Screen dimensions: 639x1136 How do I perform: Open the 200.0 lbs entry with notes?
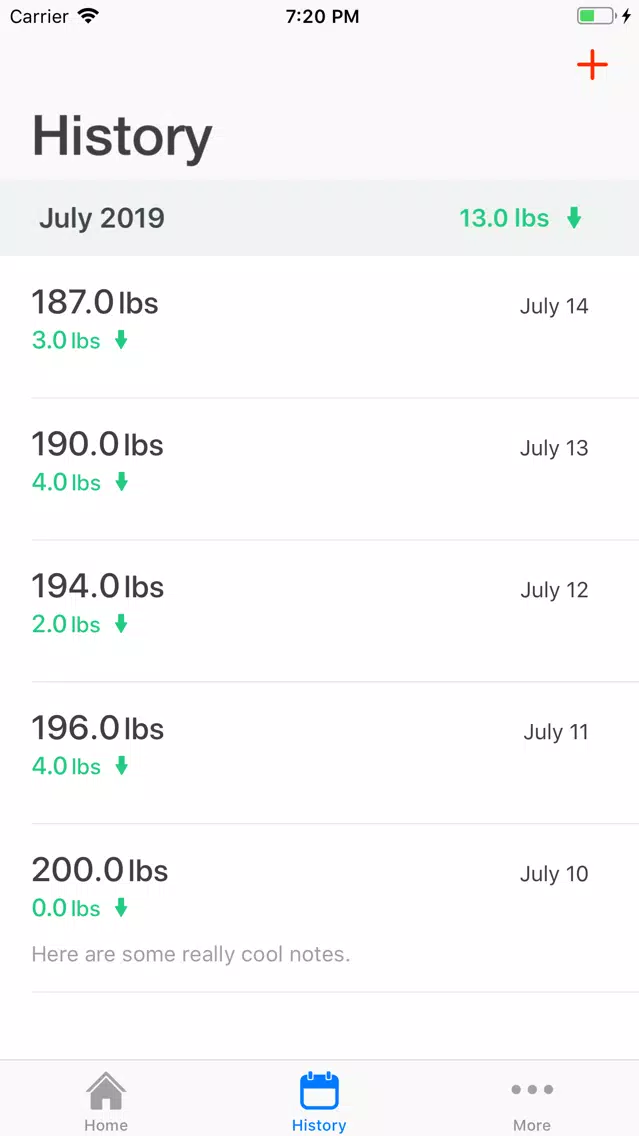(x=320, y=908)
